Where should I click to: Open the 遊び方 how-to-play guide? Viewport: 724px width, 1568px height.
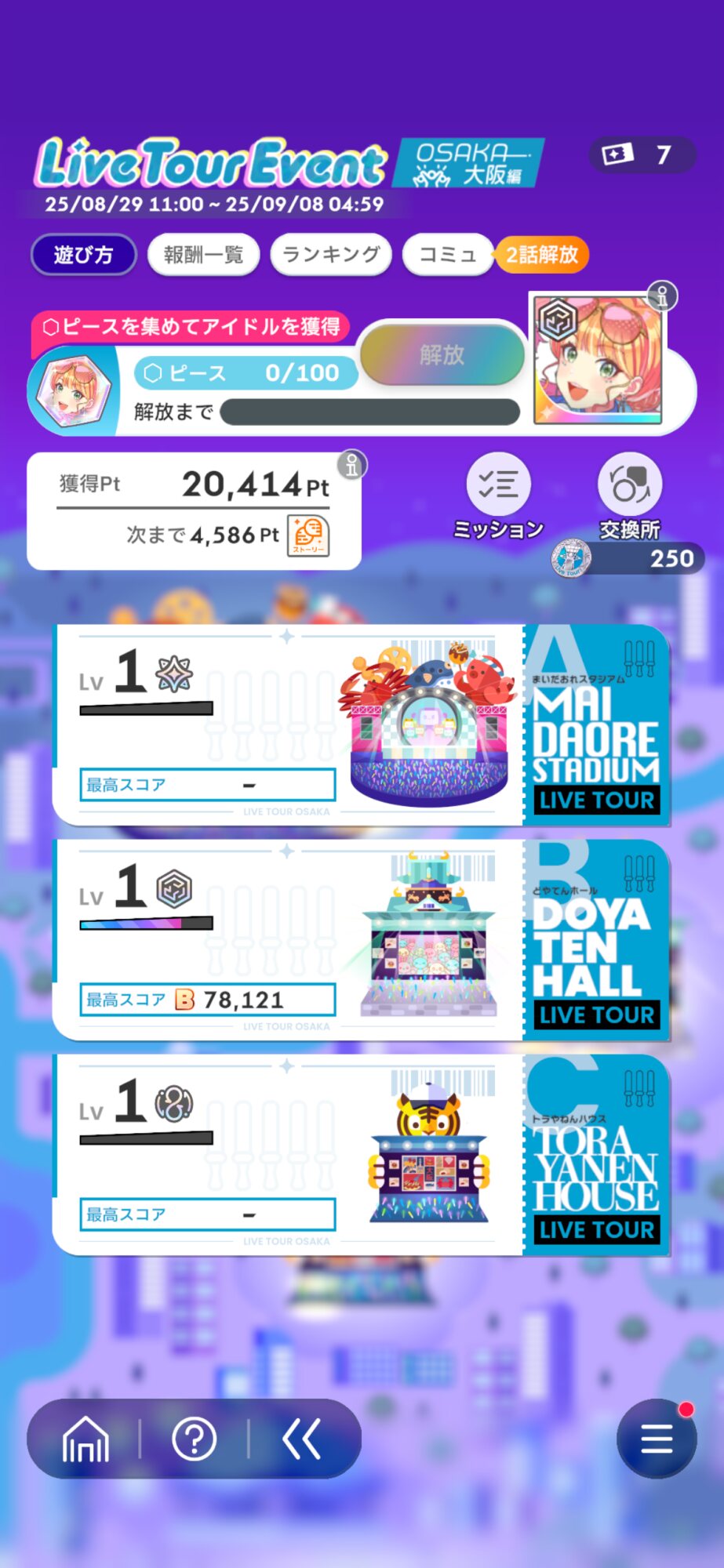(83, 255)
